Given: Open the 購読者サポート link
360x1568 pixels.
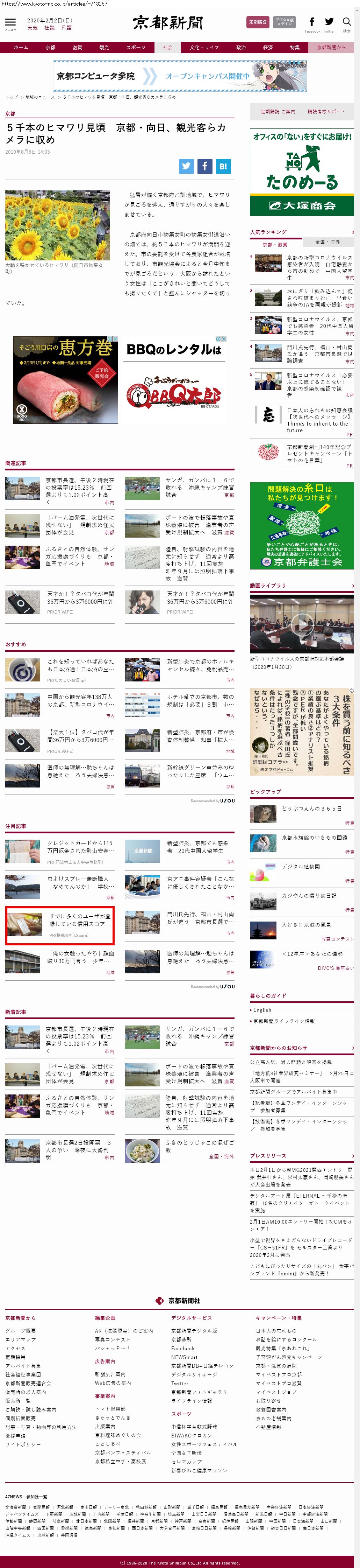Looking at the screenshot, I should click(x=326, y=111).
